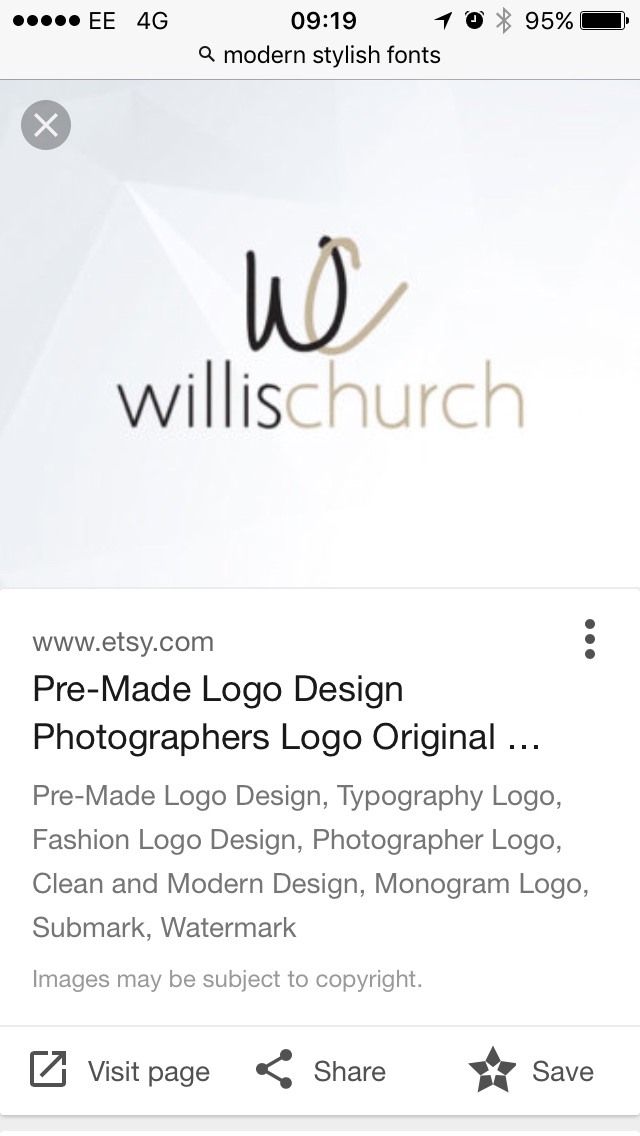Open the three-dot overflow menu

590,639
